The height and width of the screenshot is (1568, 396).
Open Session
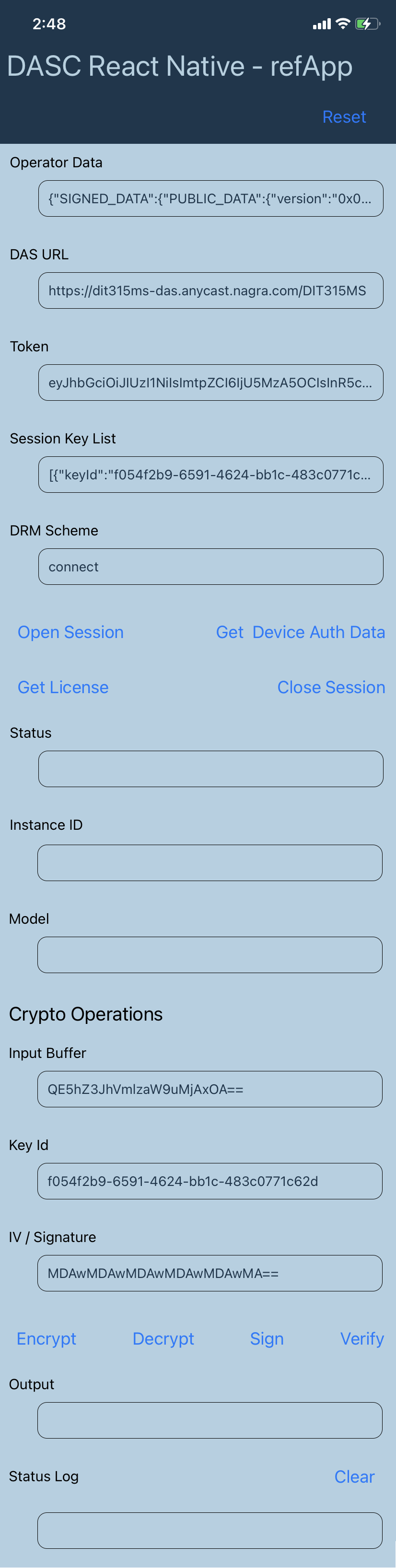pyautogui.click(x=70, y=632)
